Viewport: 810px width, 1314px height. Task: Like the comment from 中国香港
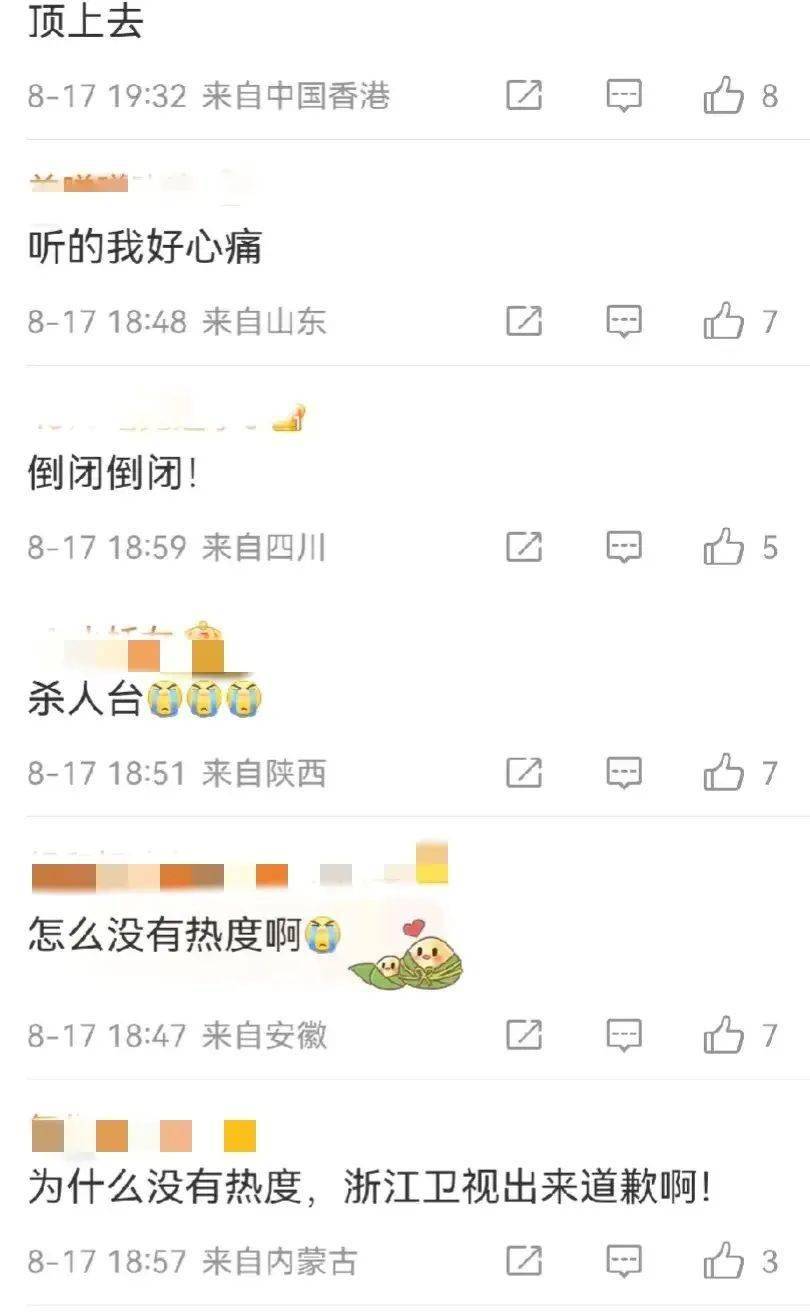tap(724, 96)
